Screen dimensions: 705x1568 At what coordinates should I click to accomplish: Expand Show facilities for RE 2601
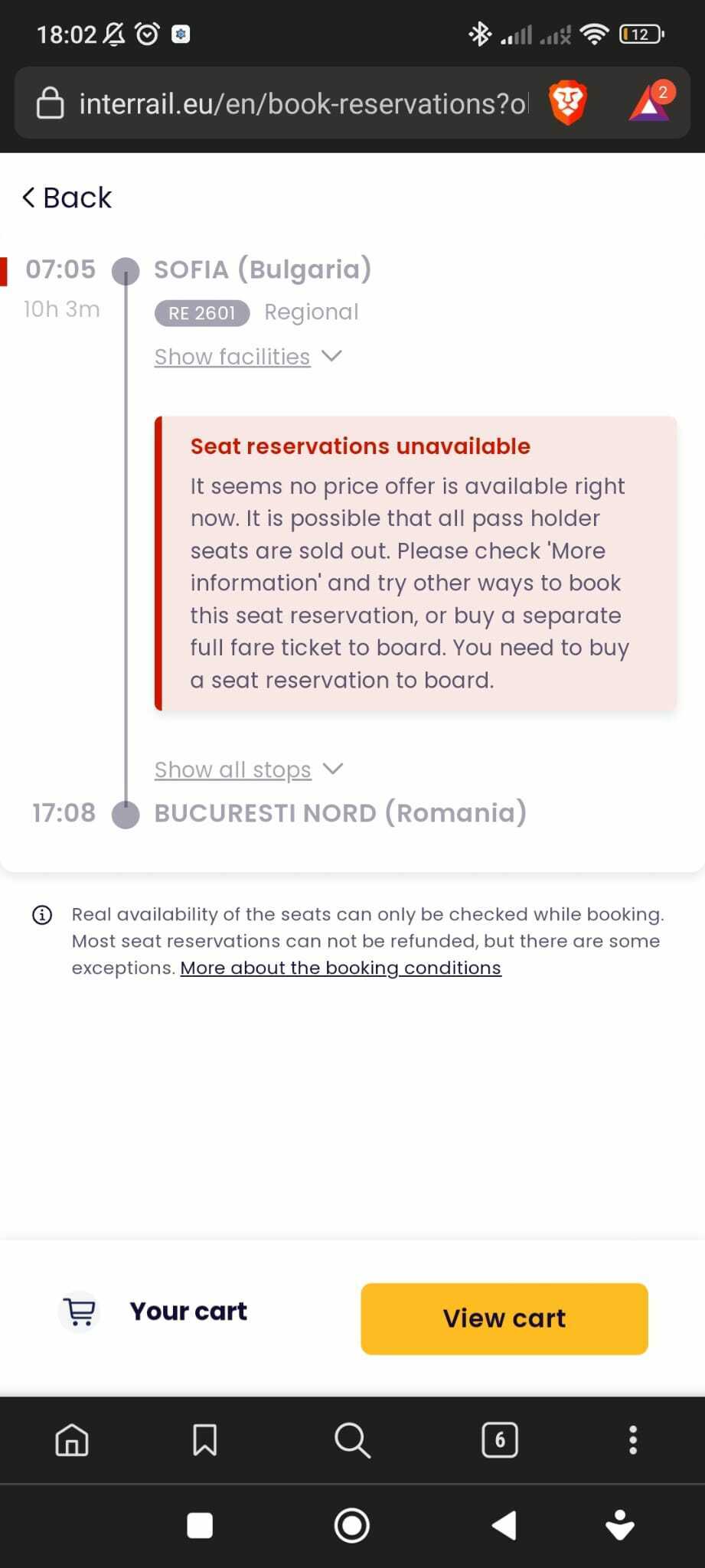click(248, 357)
